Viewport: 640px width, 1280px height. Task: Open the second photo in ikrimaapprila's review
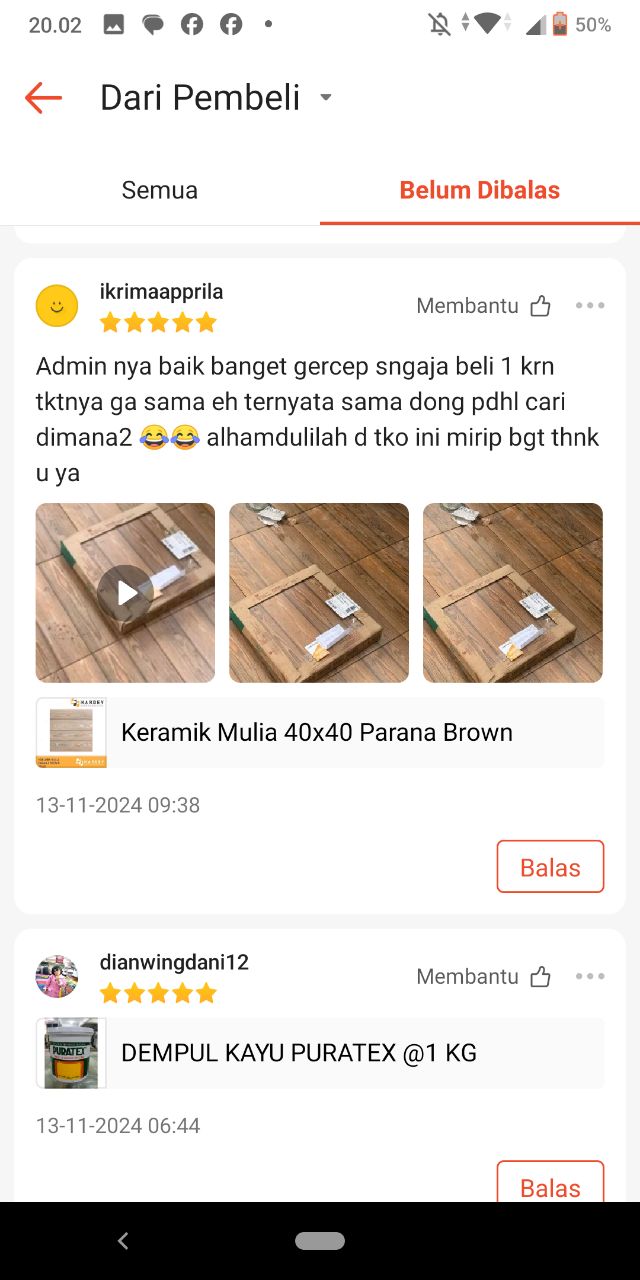click(x=319, y=593)
